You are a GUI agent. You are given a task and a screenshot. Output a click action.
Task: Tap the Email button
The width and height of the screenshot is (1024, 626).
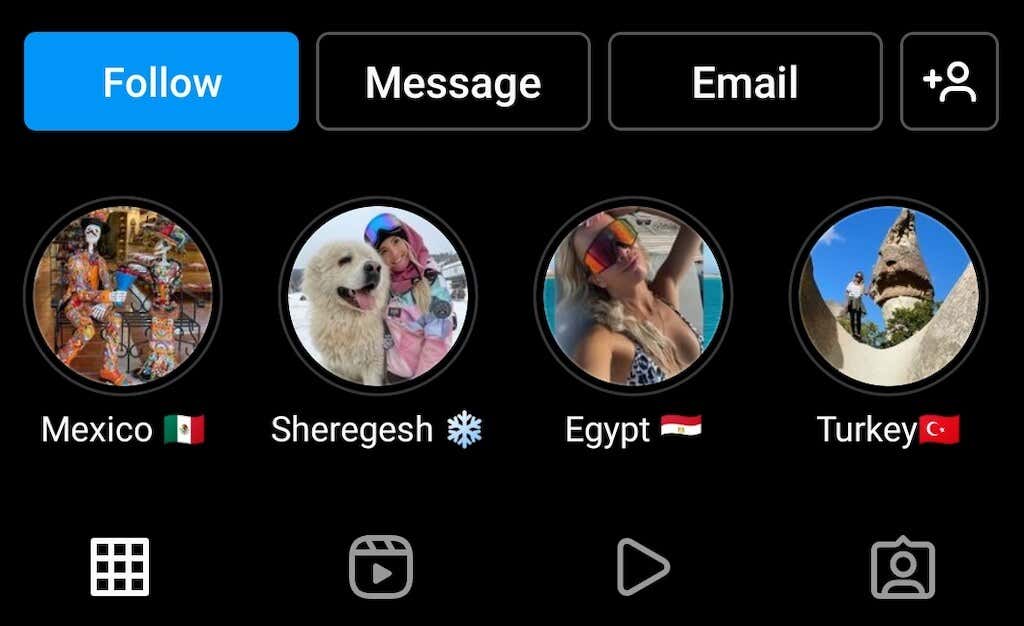(x=745, y=82)
